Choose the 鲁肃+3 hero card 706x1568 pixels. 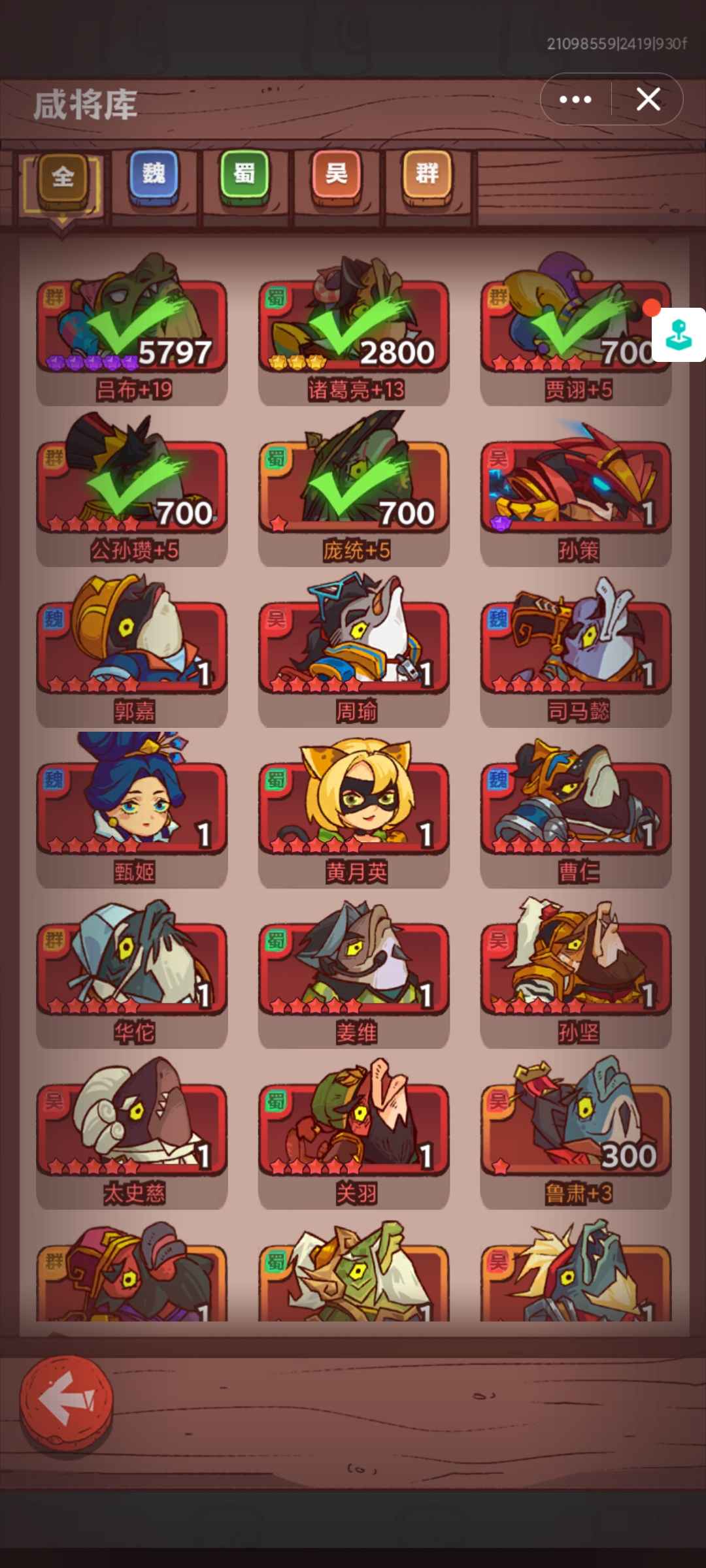(x=576, y=1134)
